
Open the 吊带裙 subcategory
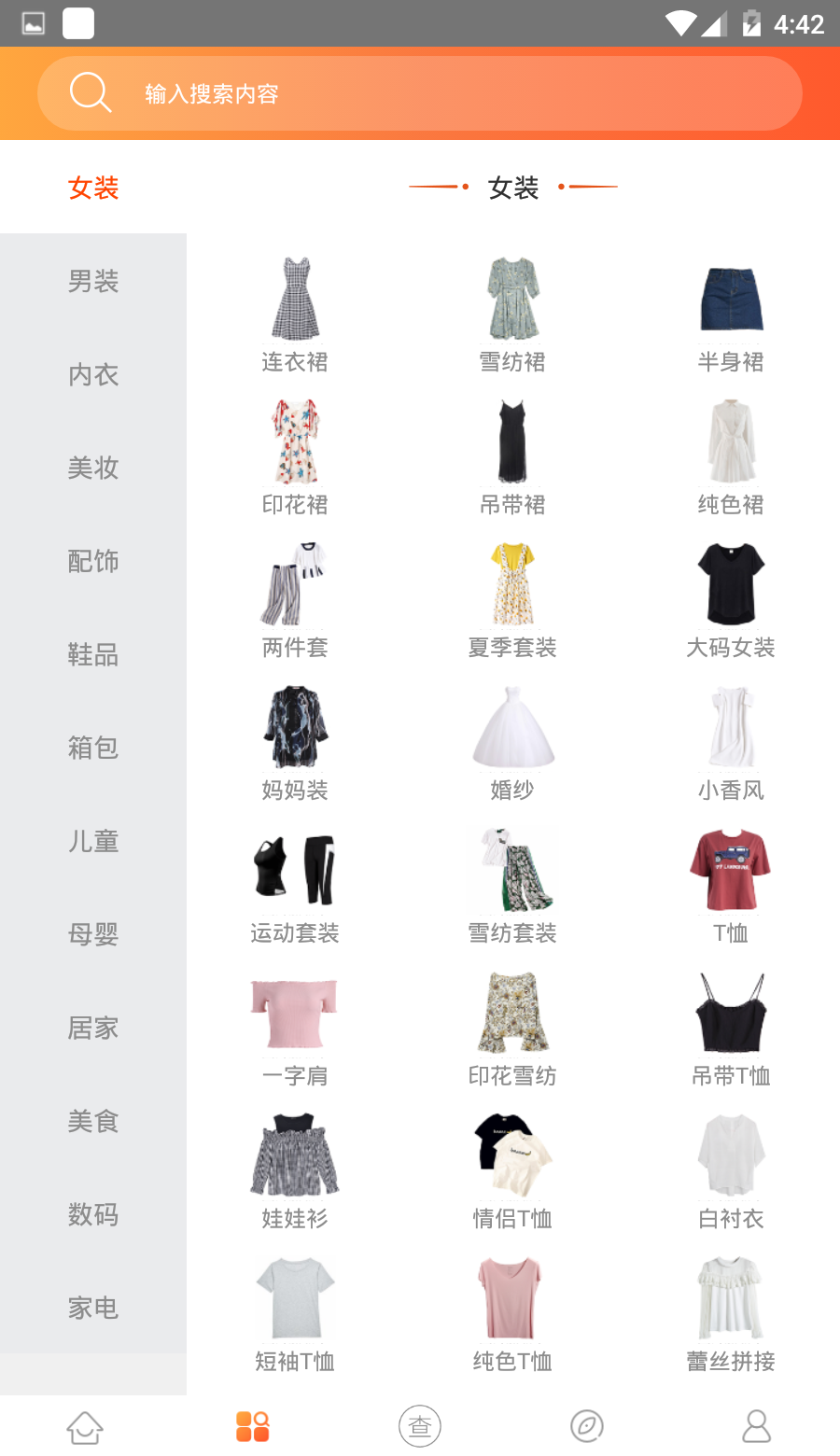pos(512,456)
